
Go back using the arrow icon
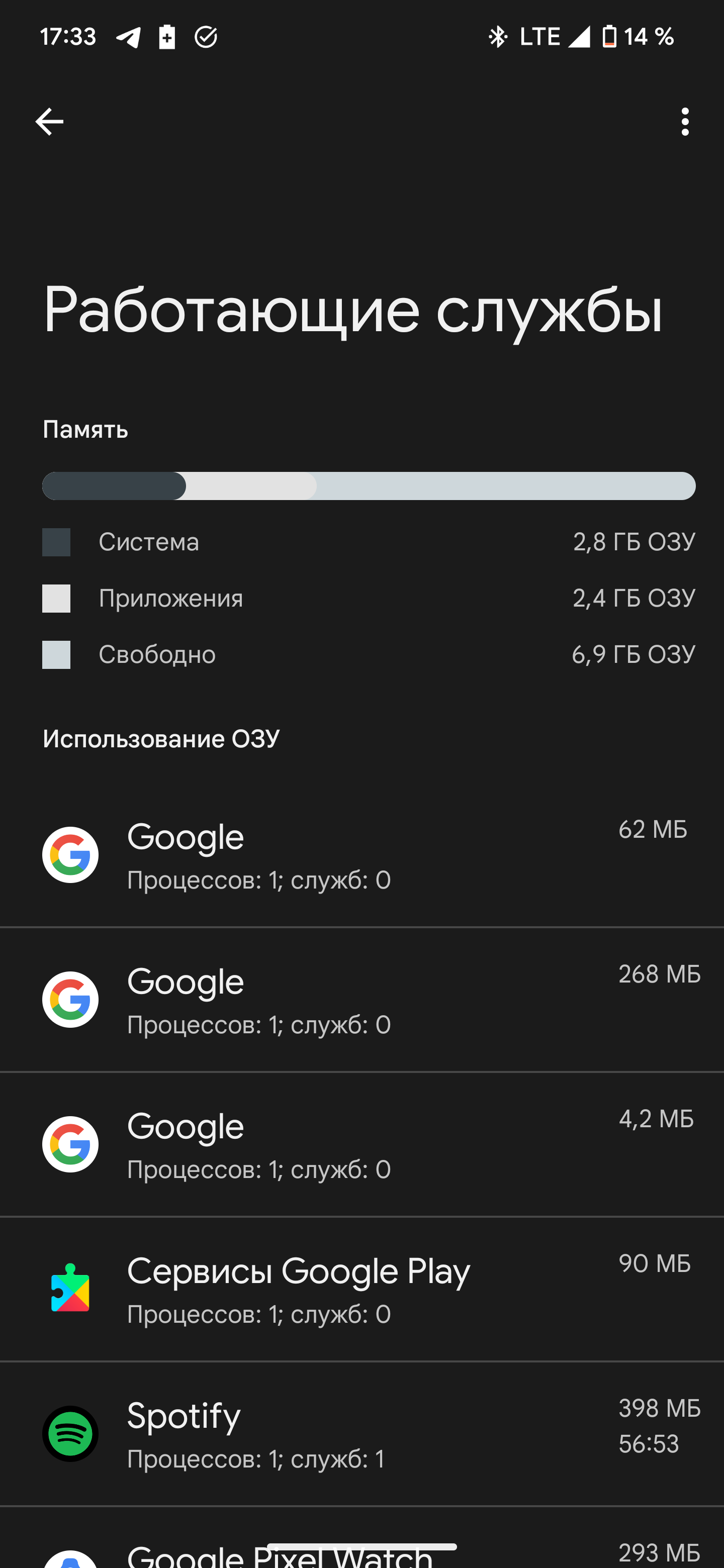49,122
